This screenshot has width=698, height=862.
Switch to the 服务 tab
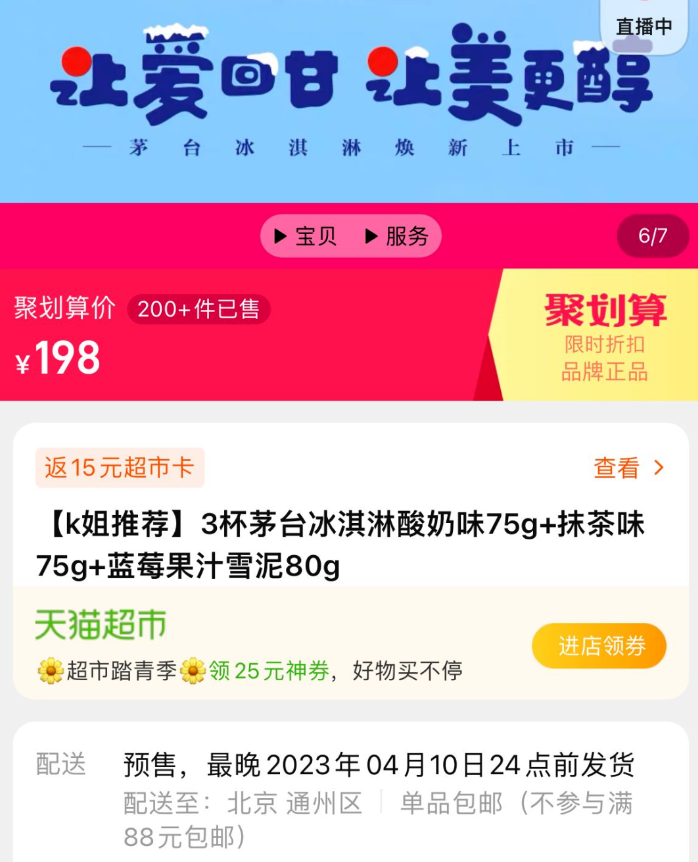pos(397,237)
